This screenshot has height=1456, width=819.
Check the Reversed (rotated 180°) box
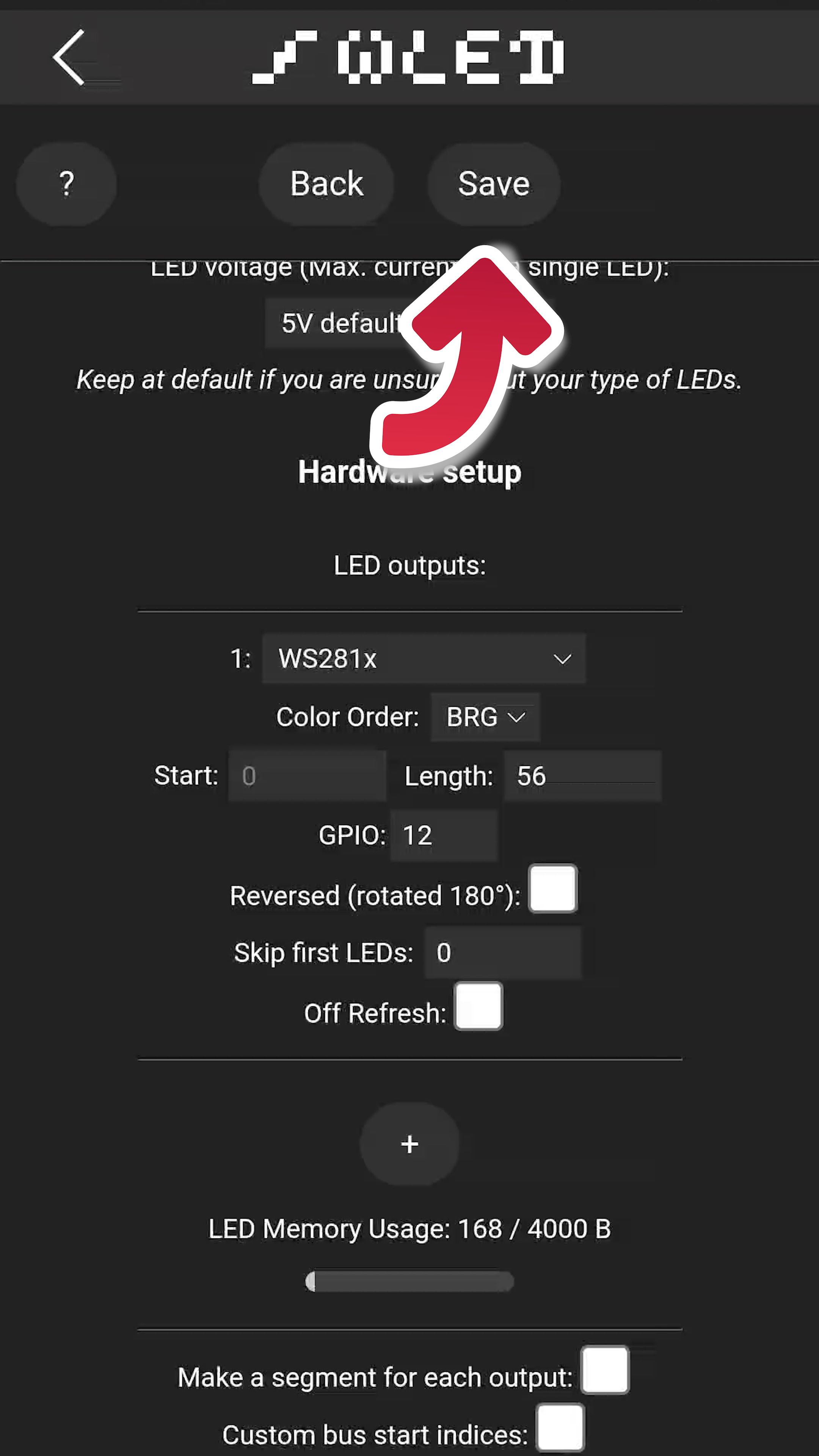pos(553,888)
